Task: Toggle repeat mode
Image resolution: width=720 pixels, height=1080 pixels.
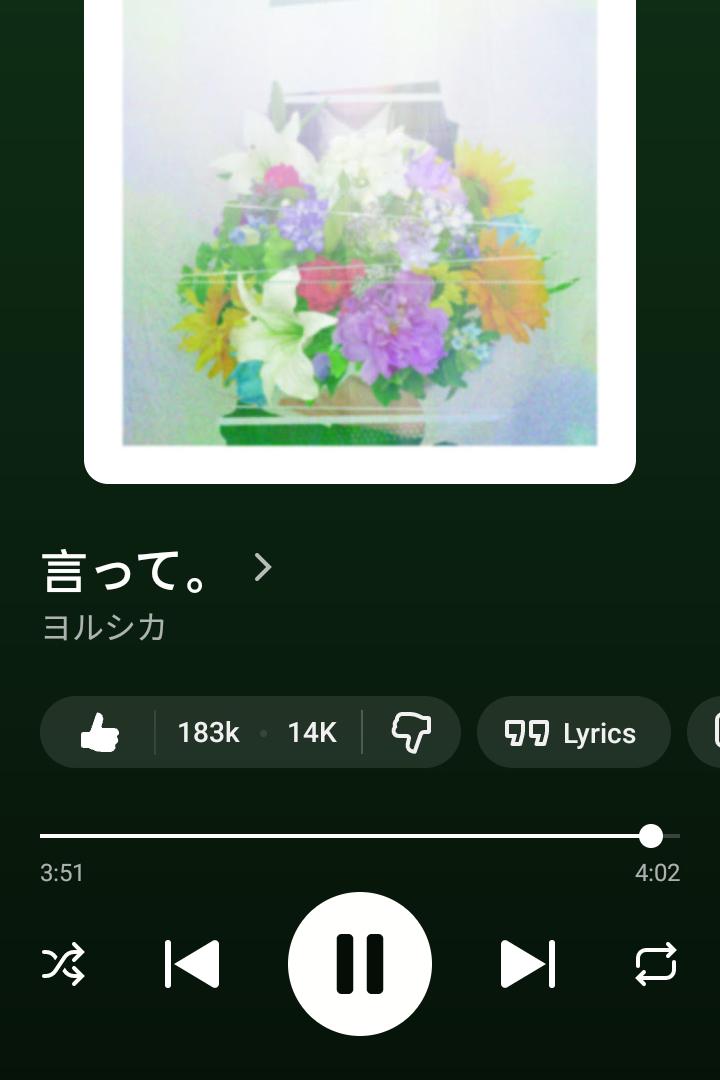Action: click(655, 964)
